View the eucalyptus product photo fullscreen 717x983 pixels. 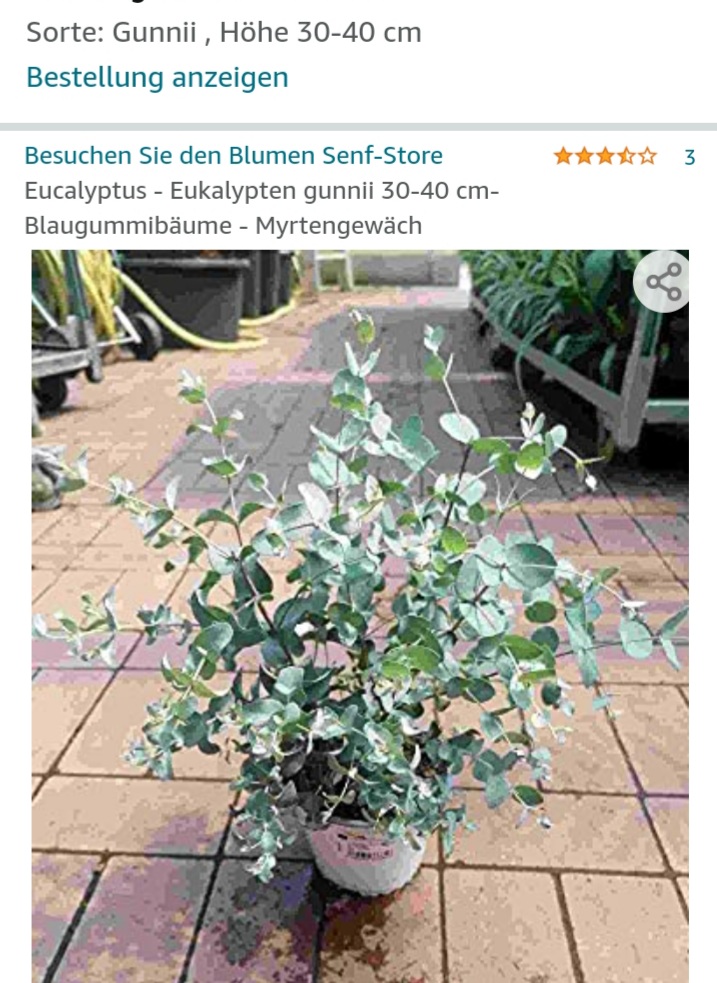[360, 615]
